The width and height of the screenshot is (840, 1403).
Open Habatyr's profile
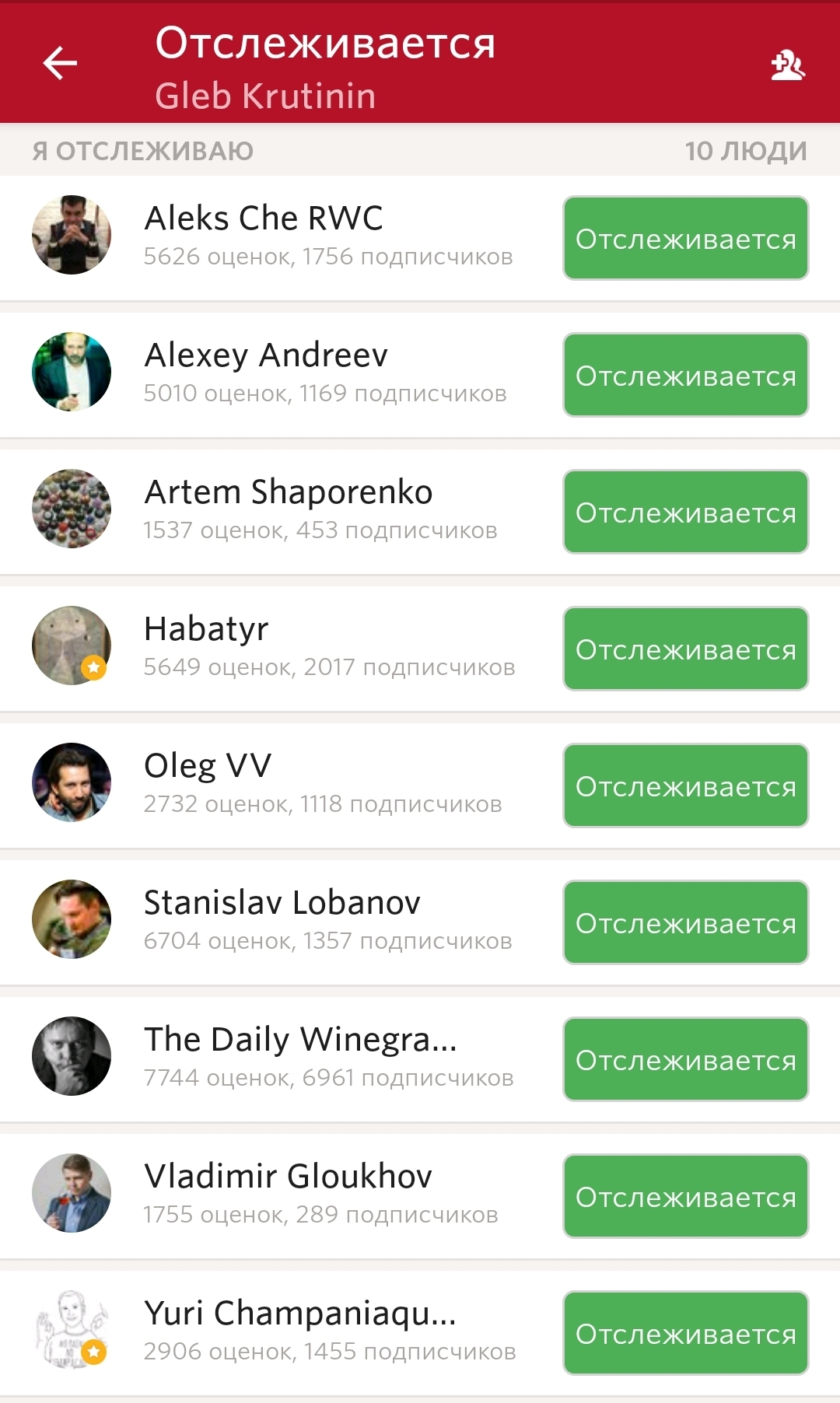click(x=207, y=629)
